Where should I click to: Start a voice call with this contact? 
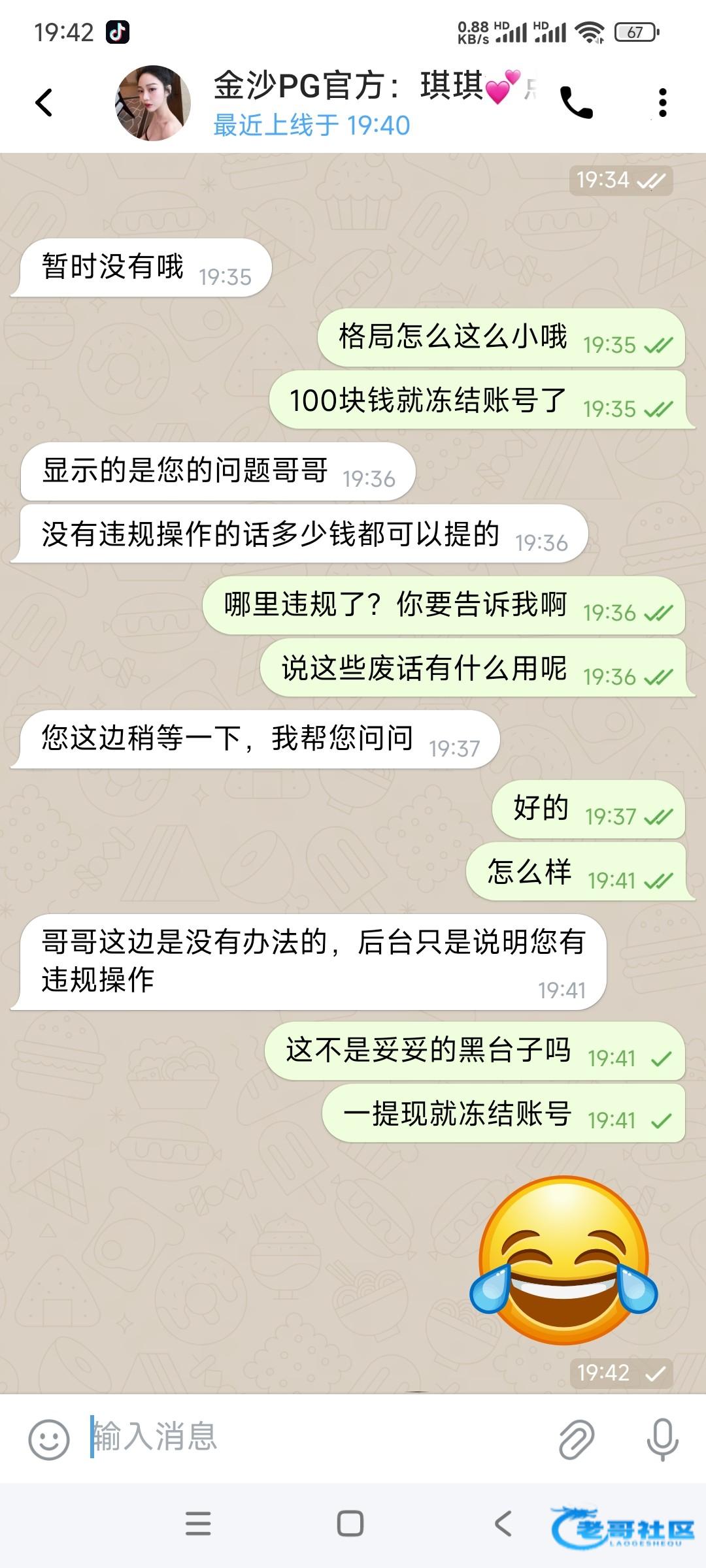coord(577,103)
